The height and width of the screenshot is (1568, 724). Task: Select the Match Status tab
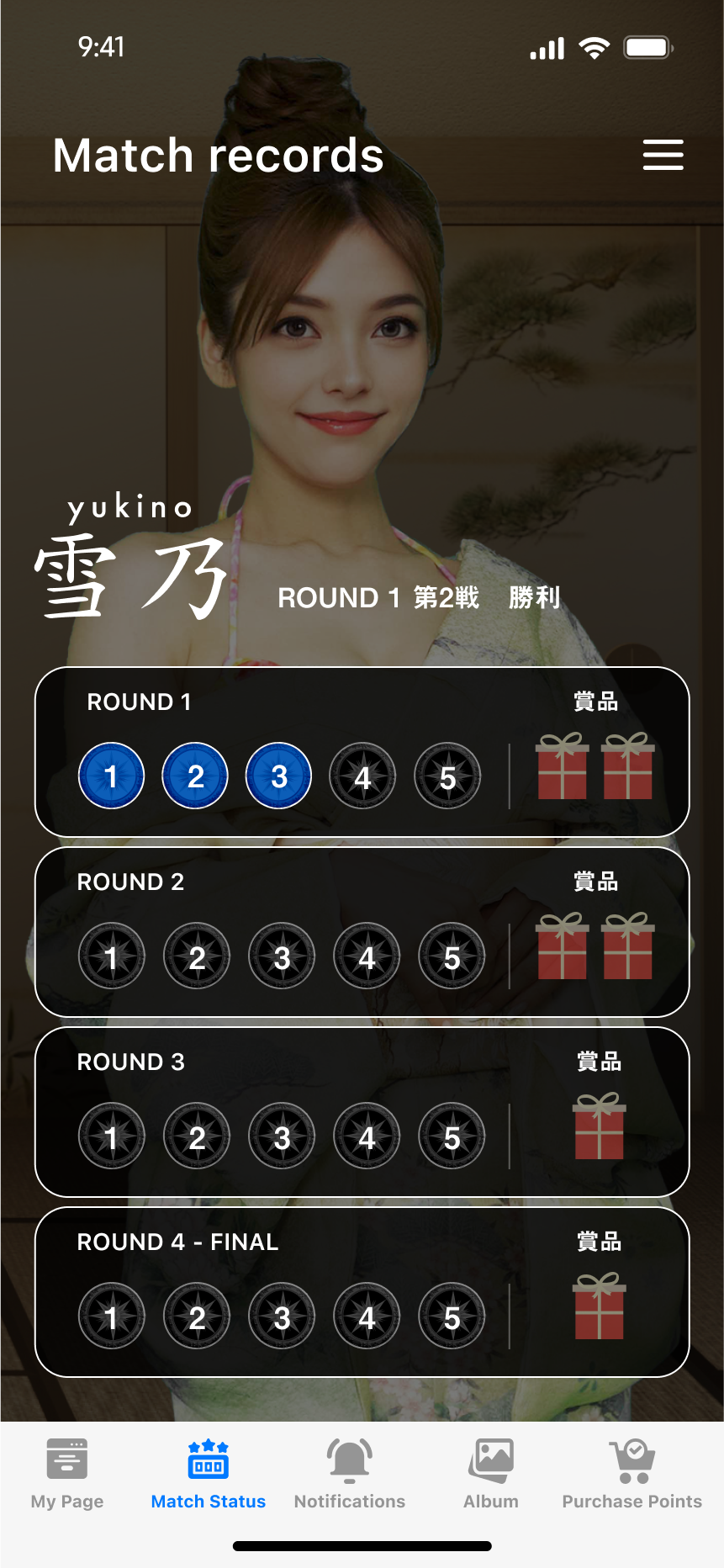coord(209,1474)
